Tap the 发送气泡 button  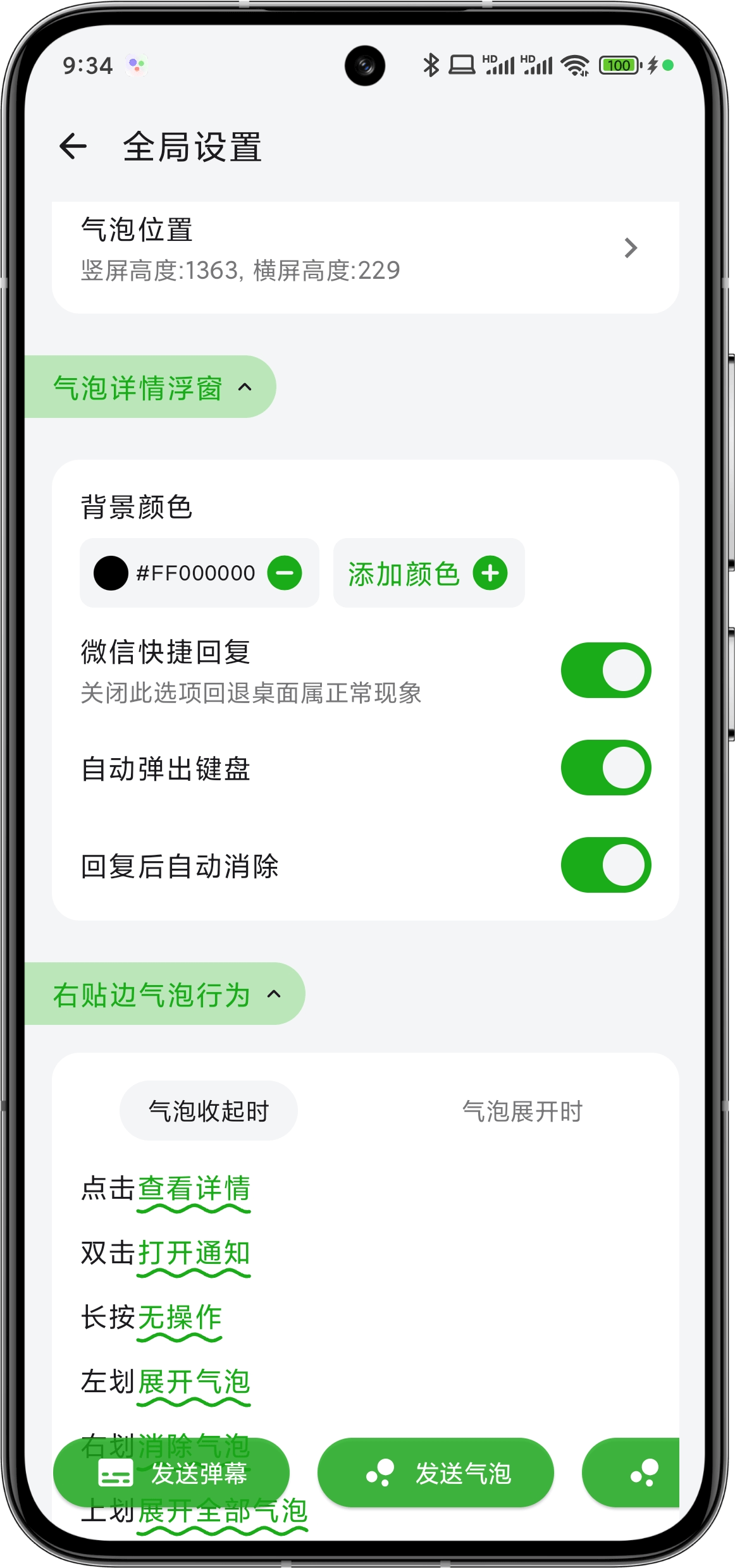tap(435, 1473)
